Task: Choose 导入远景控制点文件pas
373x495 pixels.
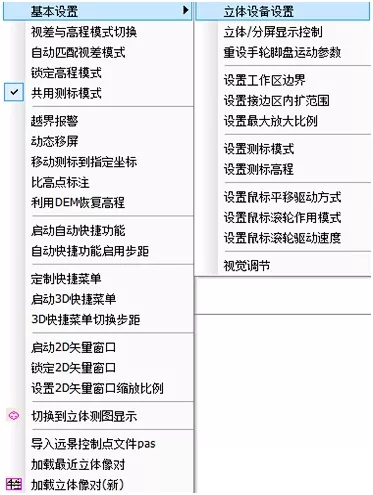Action: pyautogui.click(x=98, y=444)
